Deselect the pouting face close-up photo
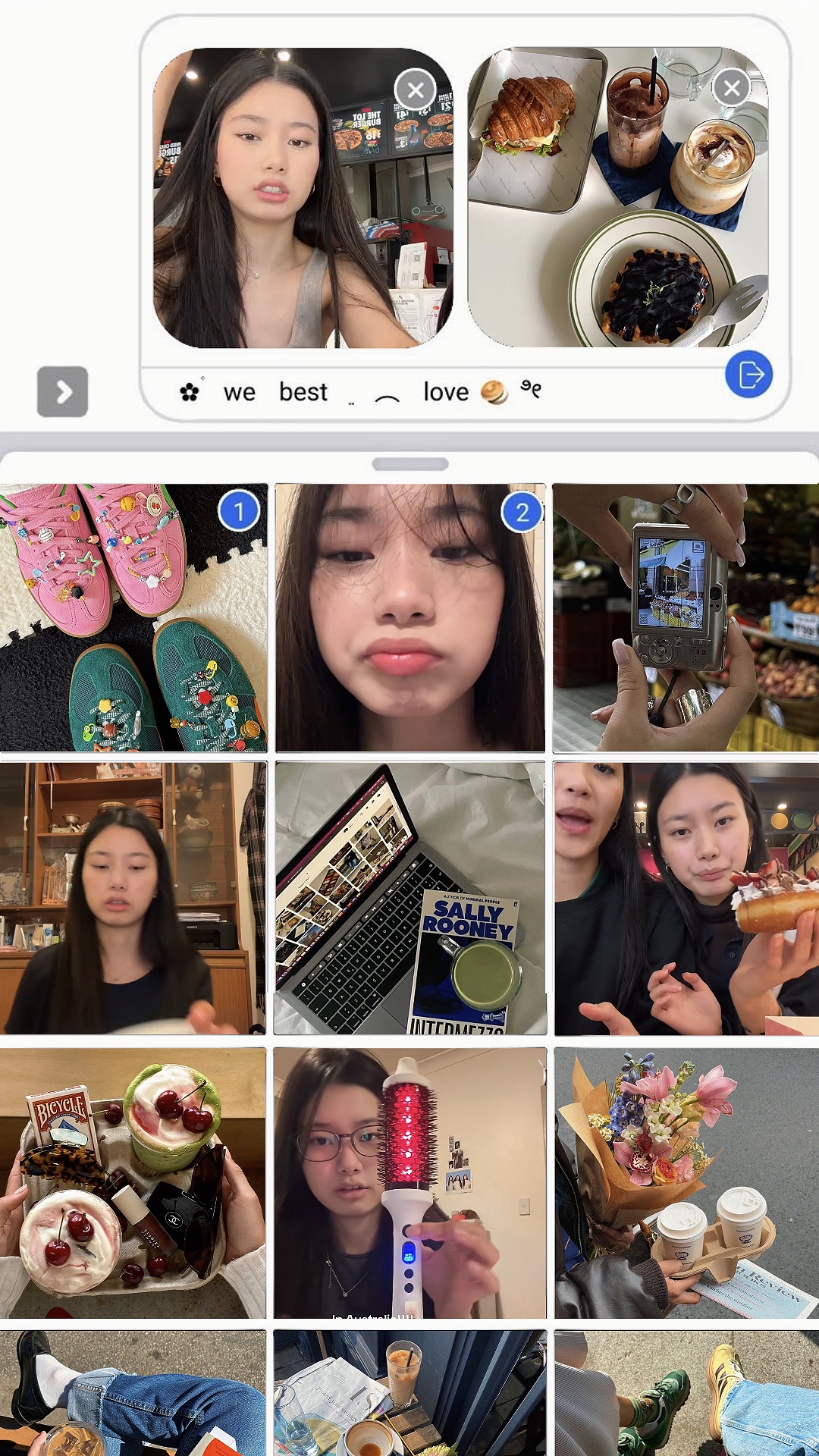Viewport: 819px width, 1456px height. 522,513
